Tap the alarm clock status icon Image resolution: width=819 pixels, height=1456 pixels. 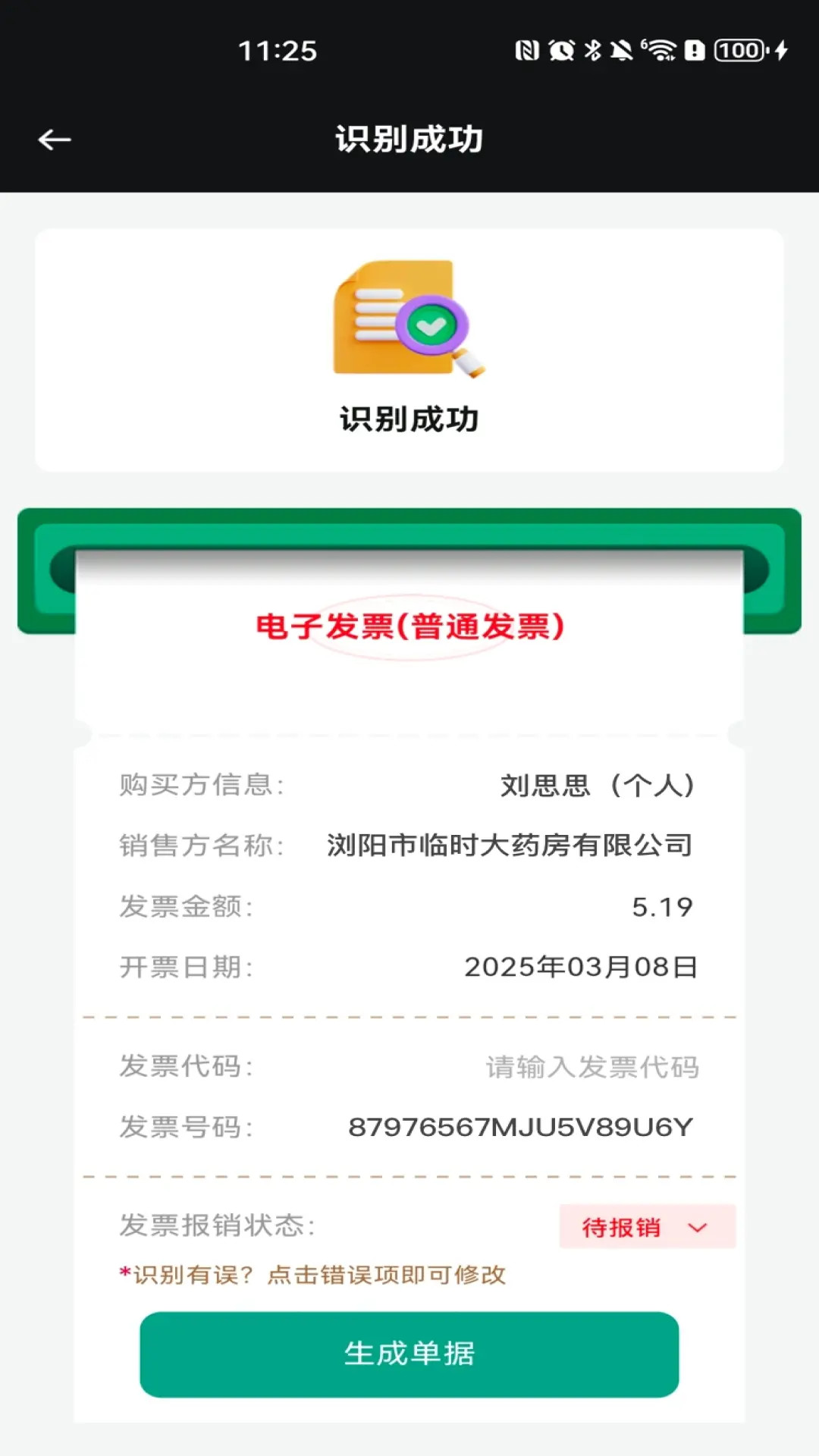(x=560, y=49)
